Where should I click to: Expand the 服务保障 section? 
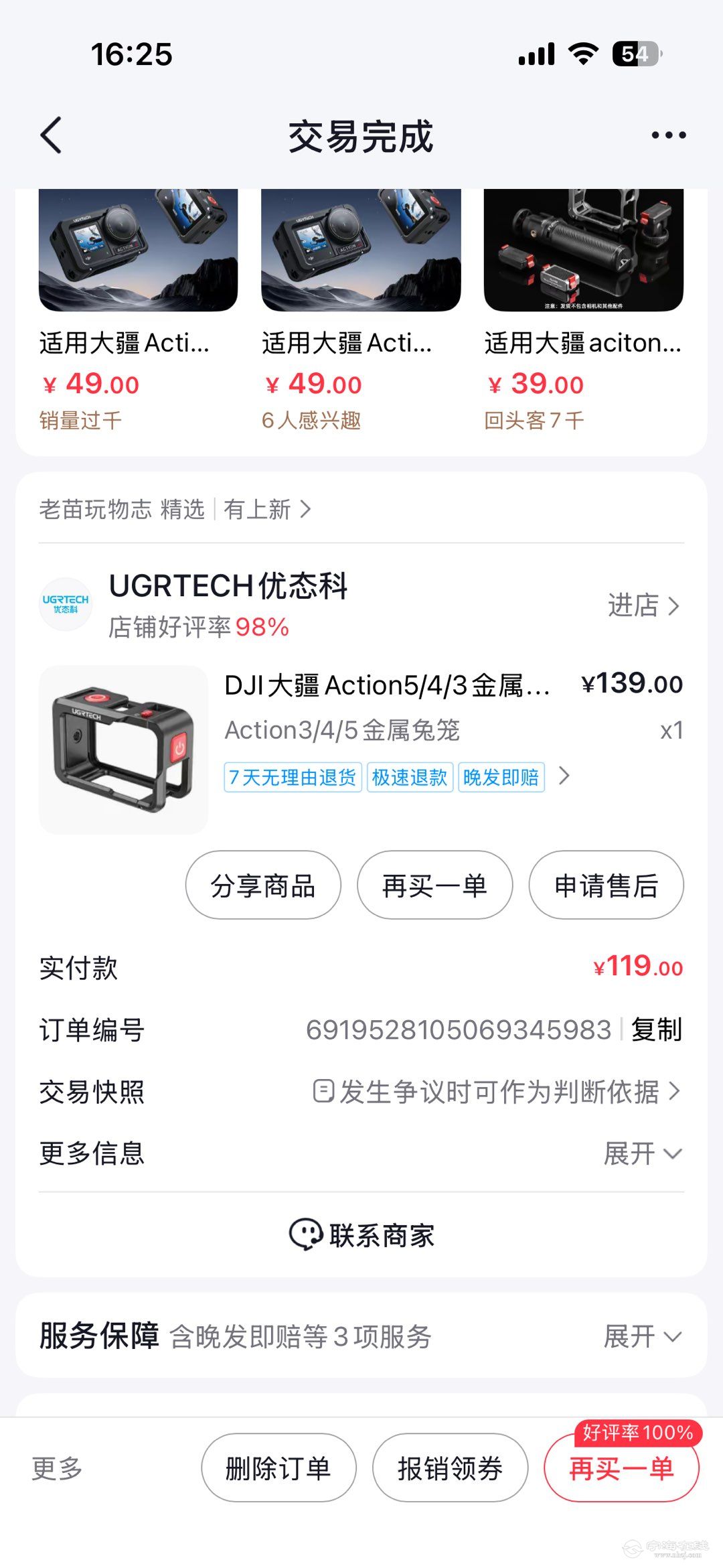pyautogui.click(x=642, y=1336)
